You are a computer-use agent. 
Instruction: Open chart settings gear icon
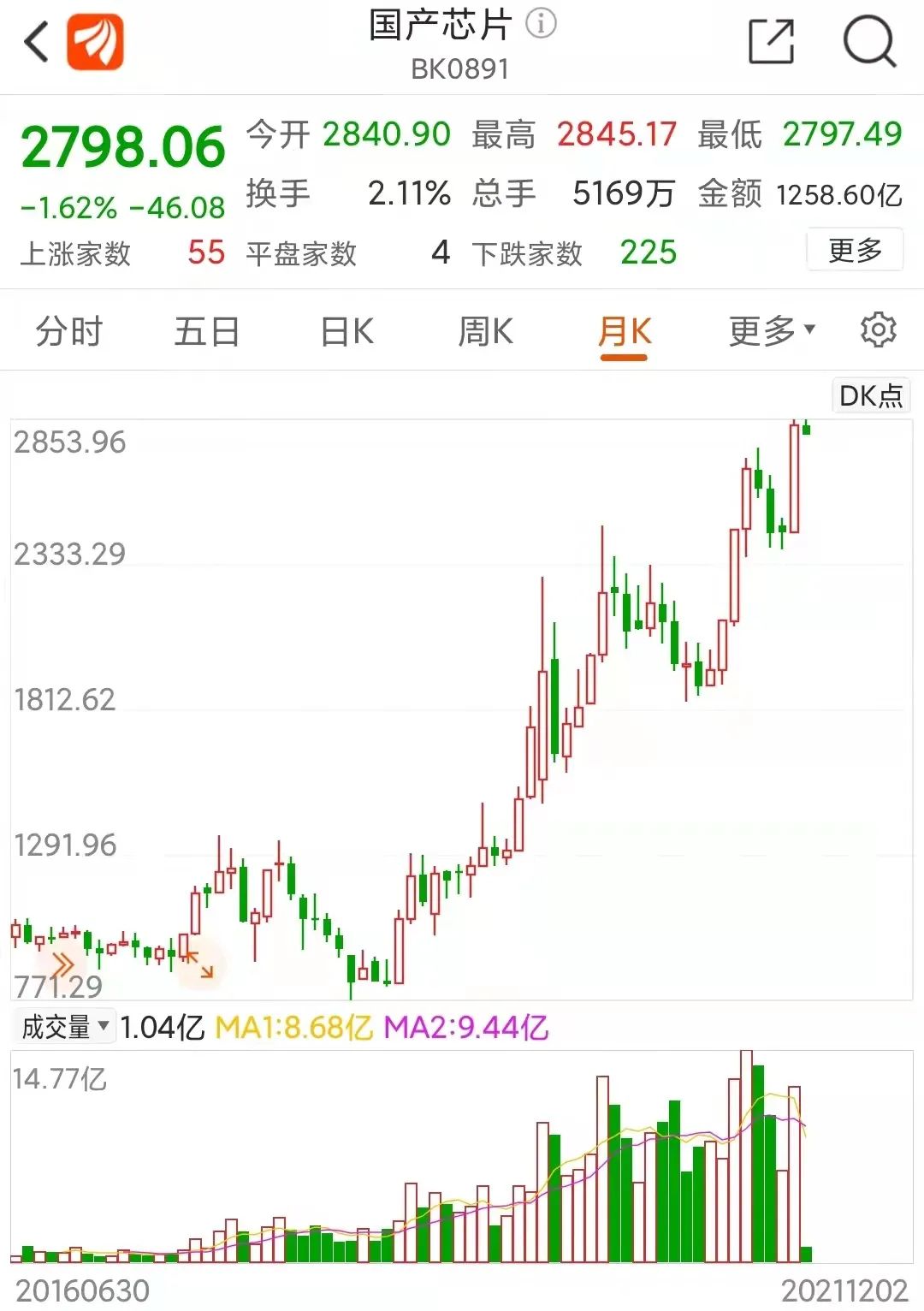pos(878,329)
